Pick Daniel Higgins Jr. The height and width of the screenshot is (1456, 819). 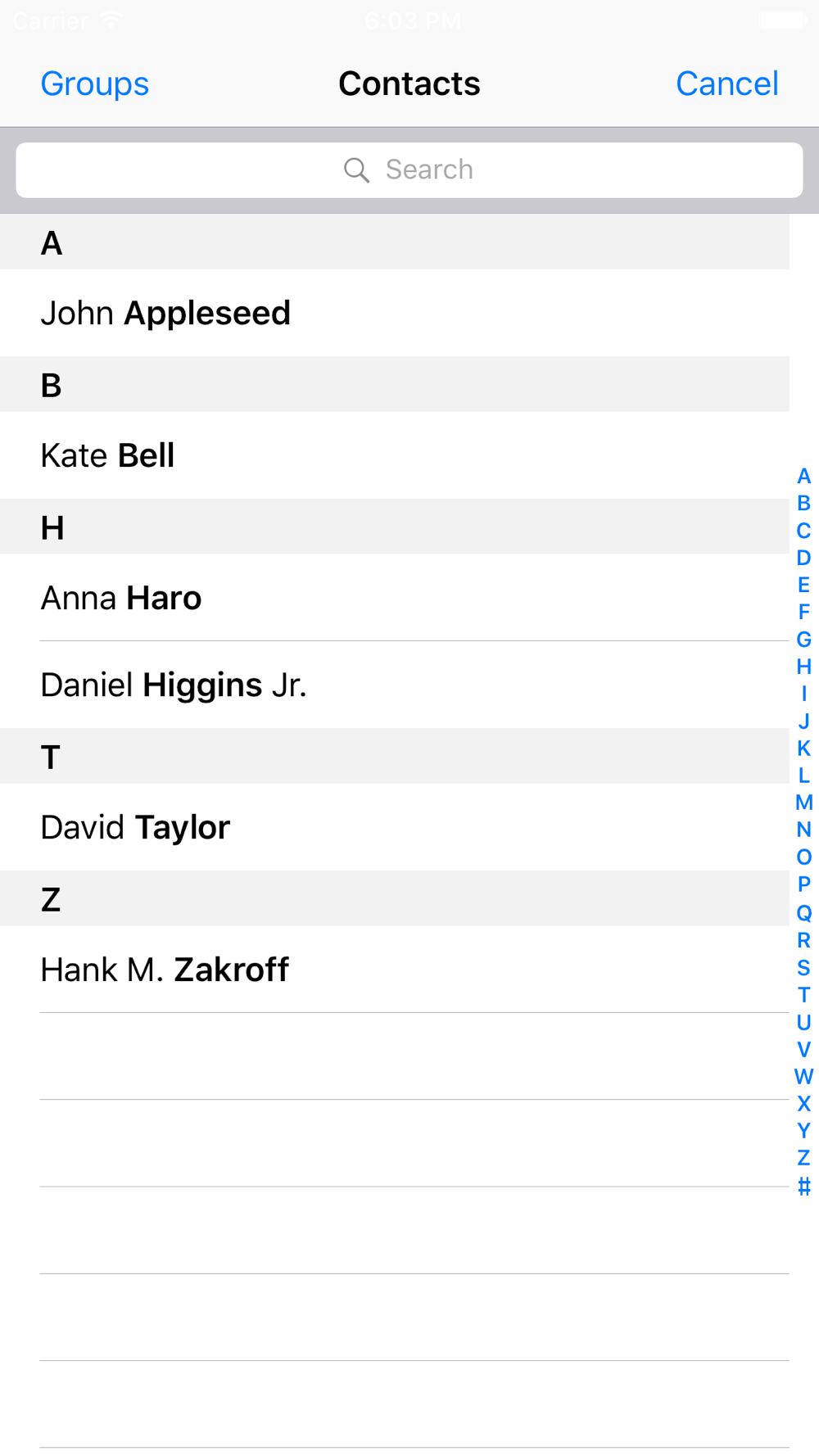click(174, 685)
